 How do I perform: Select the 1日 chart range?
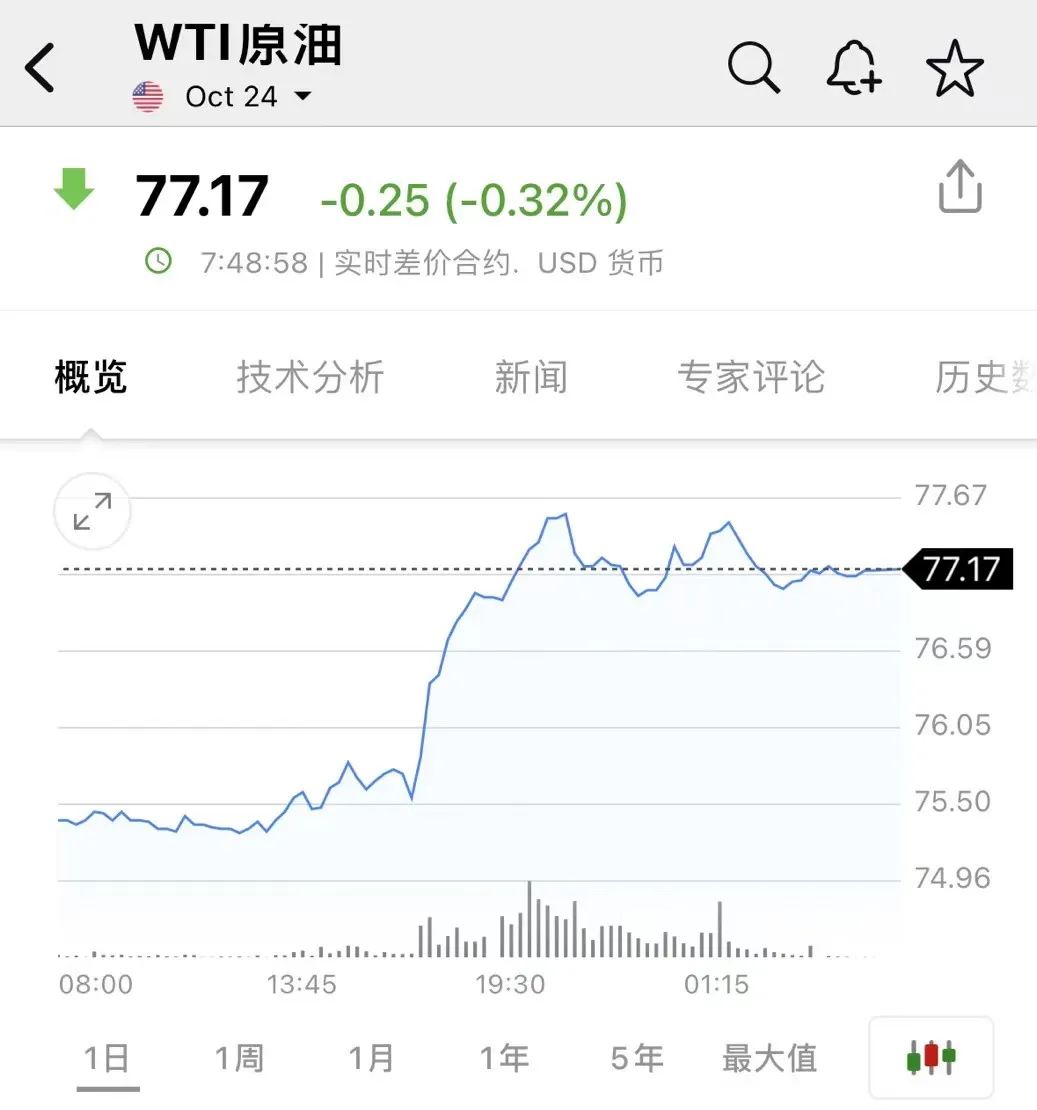click(108, 1058)
